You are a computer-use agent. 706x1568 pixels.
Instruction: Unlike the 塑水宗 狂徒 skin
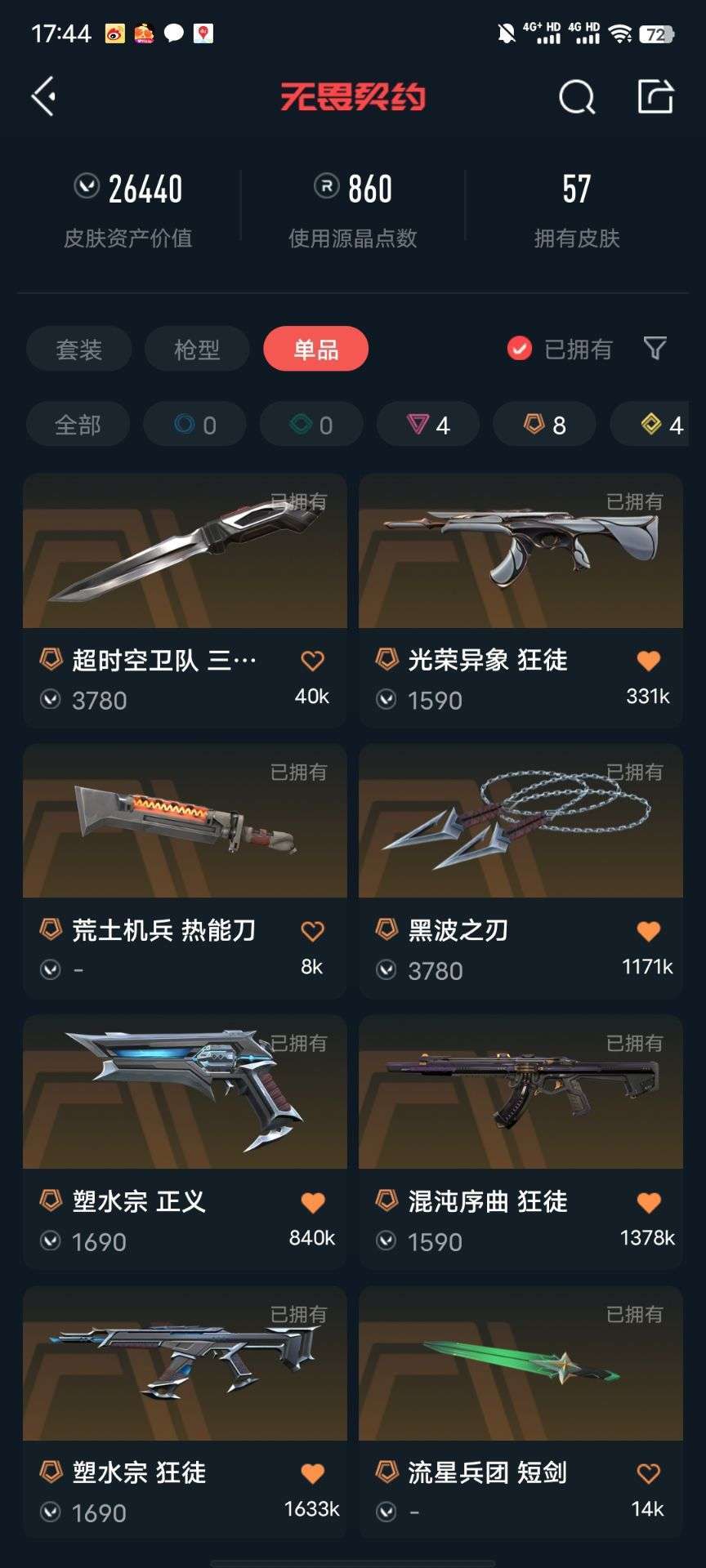(x=312, y=1473)
